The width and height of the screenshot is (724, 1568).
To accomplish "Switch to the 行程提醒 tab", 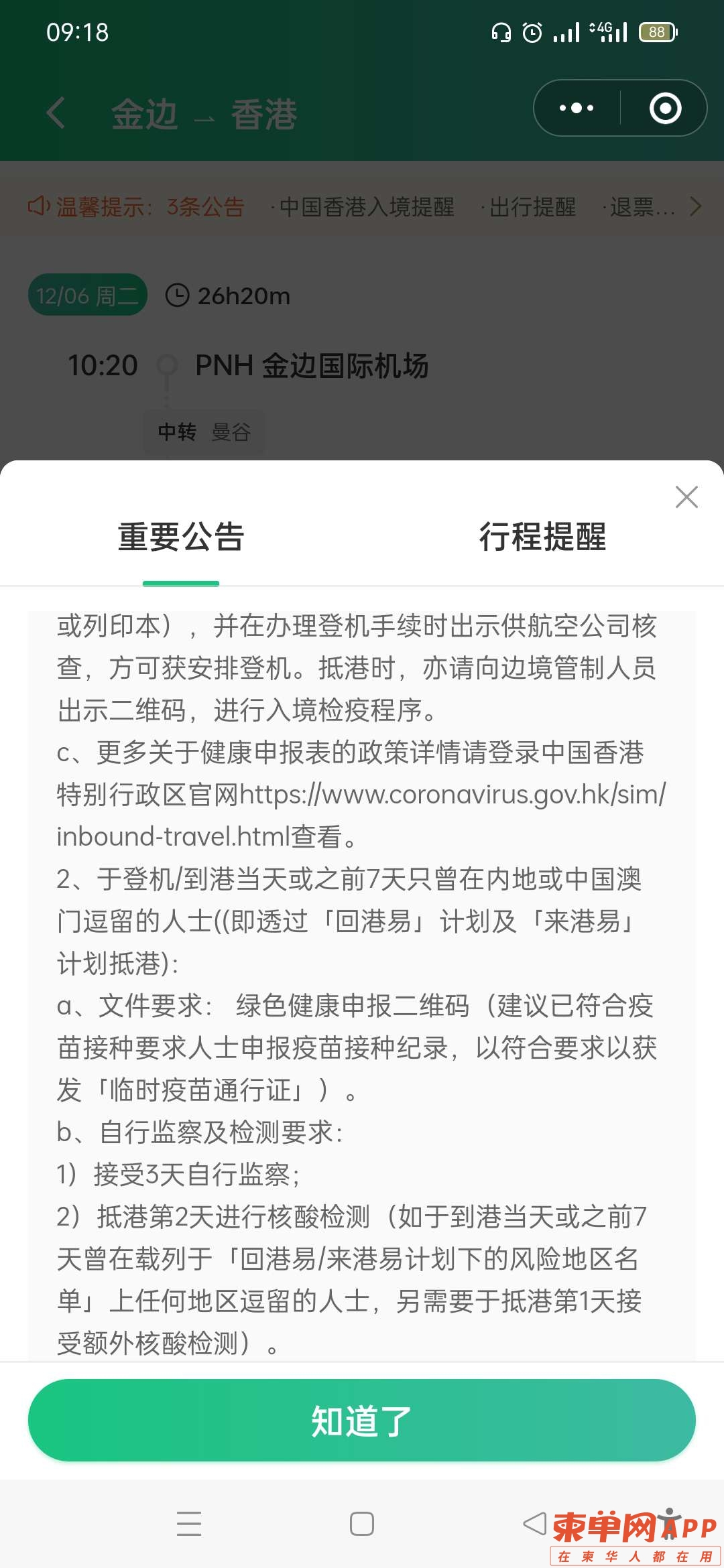I will coord(542,537).
